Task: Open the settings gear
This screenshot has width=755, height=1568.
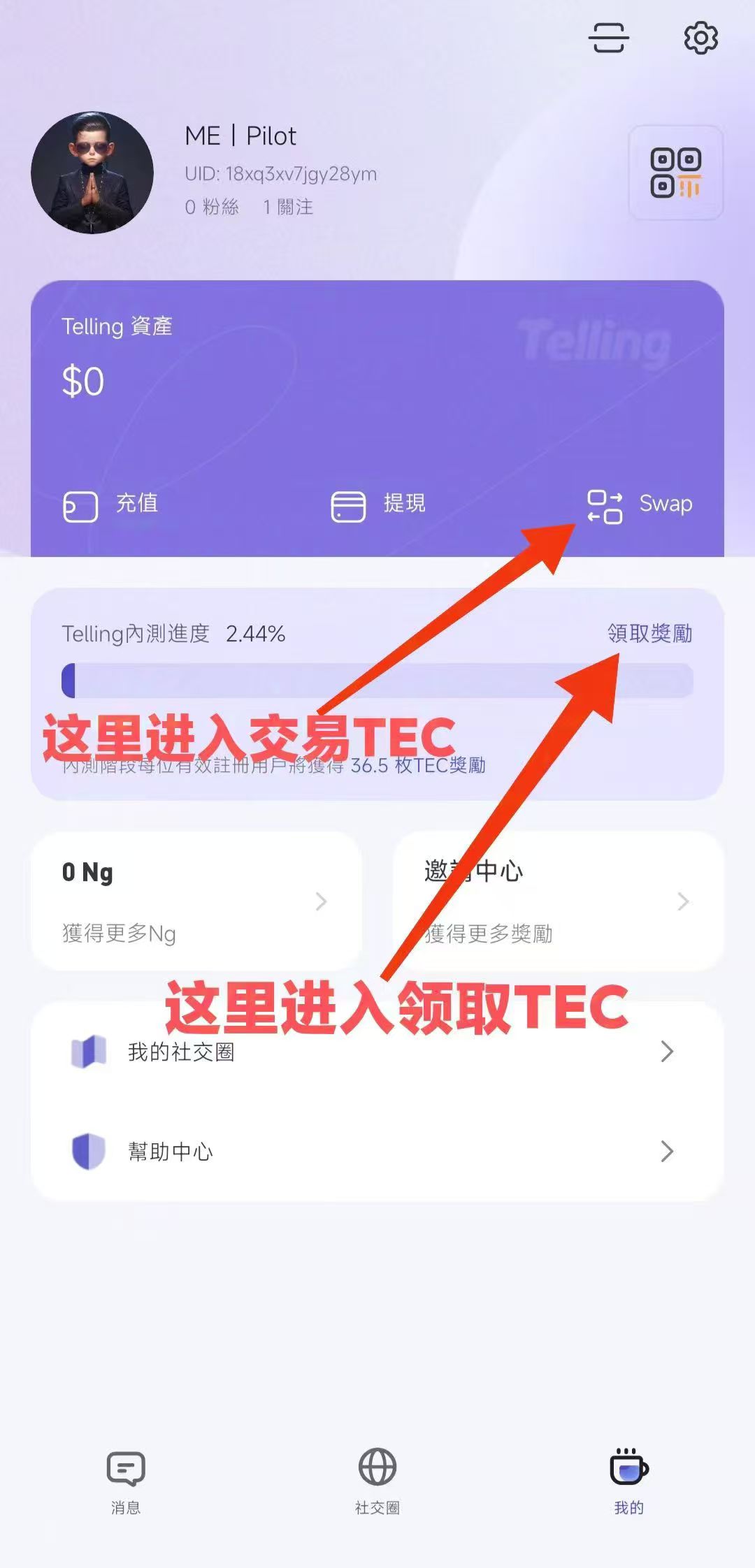Action: click(x=700, y=38)
